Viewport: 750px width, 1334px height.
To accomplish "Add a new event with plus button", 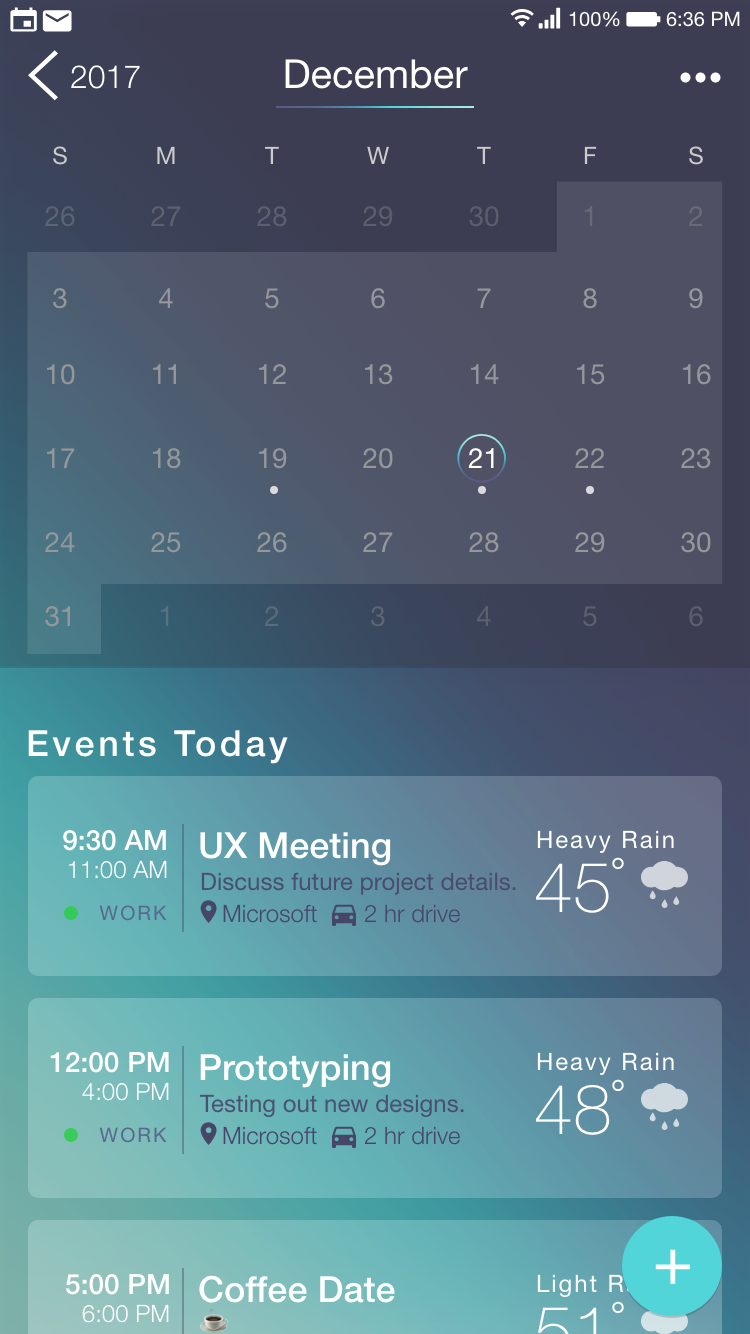I will pos(672,1266).
